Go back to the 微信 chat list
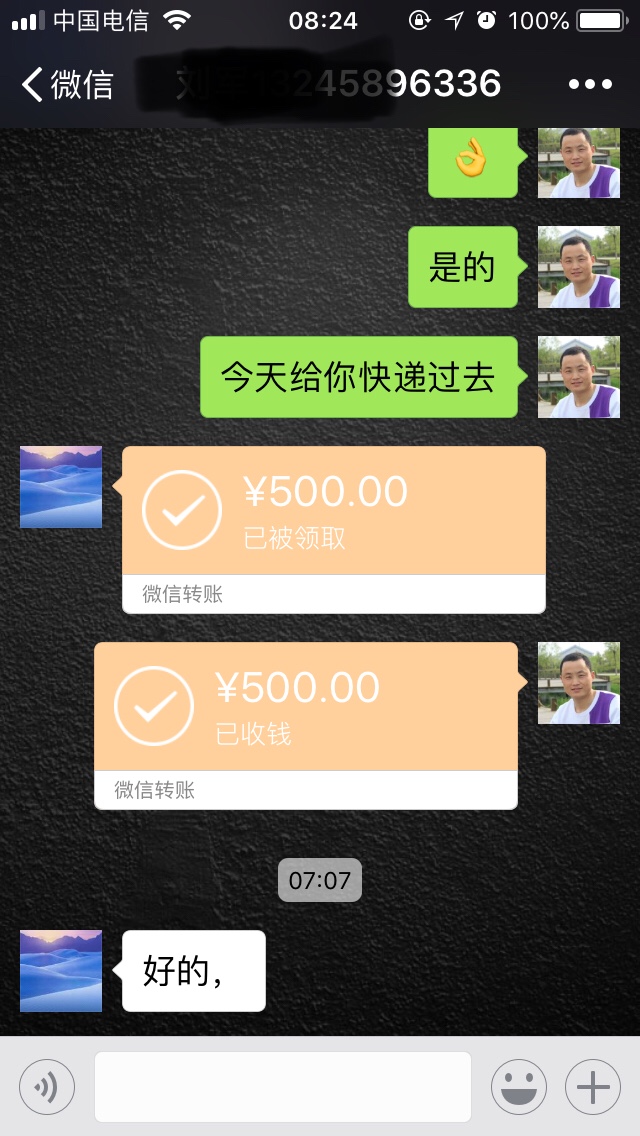Image resolution: width=640 pixels, height=1136 pixels. point(67,84)
